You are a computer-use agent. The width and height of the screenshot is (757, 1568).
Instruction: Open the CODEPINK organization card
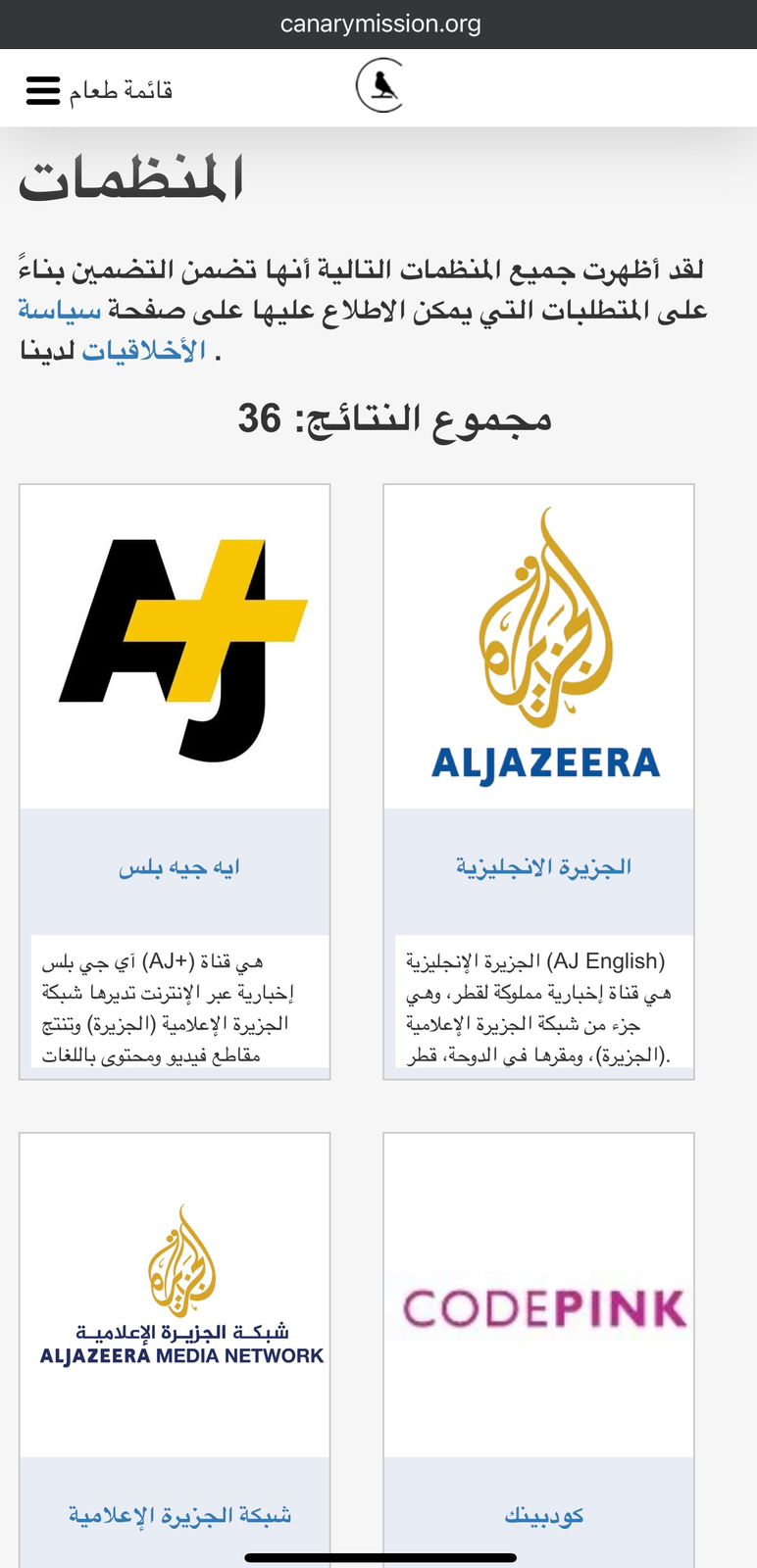pos(538,1294)
